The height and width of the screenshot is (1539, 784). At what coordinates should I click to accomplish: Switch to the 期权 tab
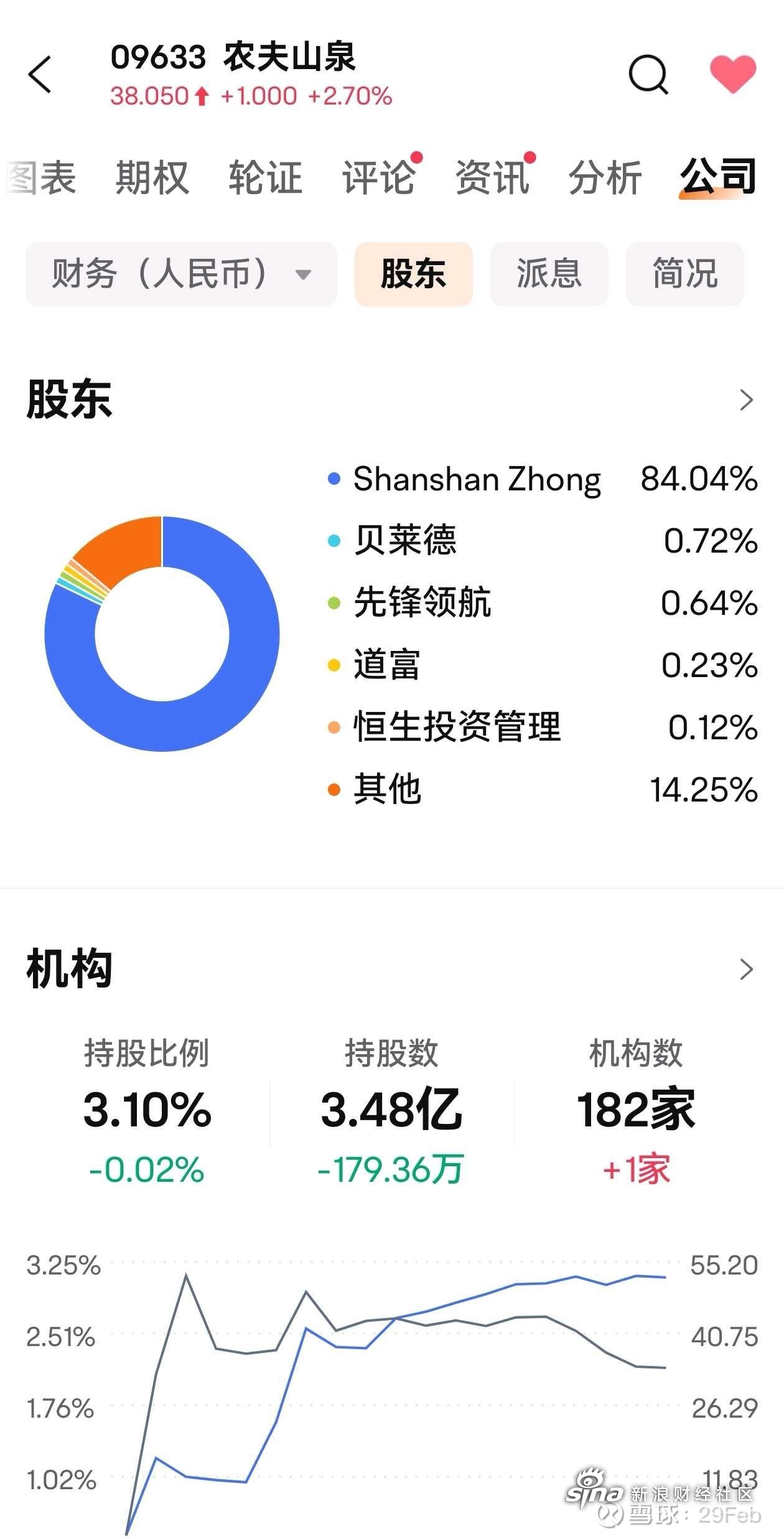click(x=152, y=177)
